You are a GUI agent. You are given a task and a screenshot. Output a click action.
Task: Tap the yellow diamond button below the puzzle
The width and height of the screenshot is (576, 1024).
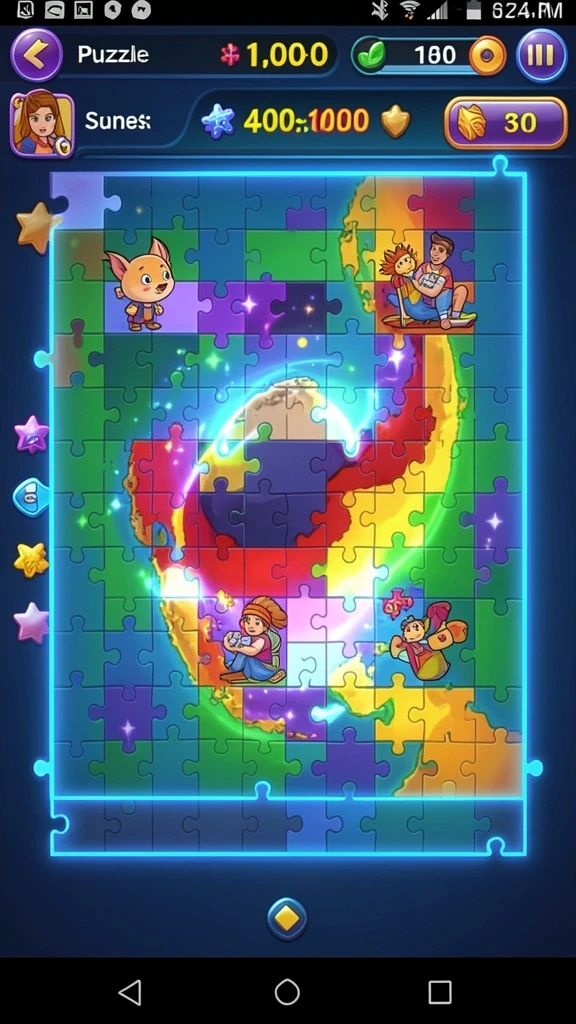(287, 919)
